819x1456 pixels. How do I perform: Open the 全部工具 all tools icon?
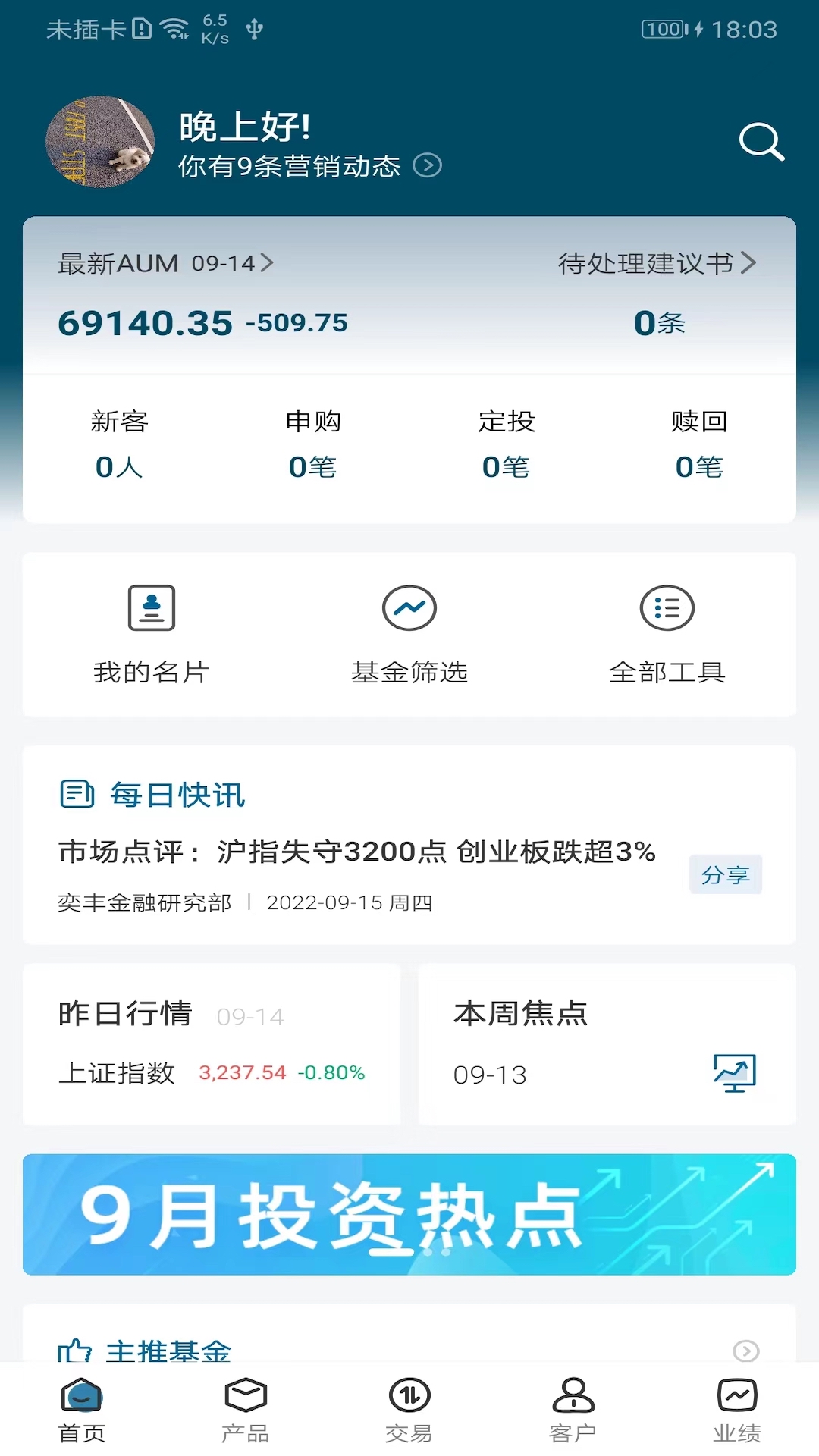(x=667, y=607)
